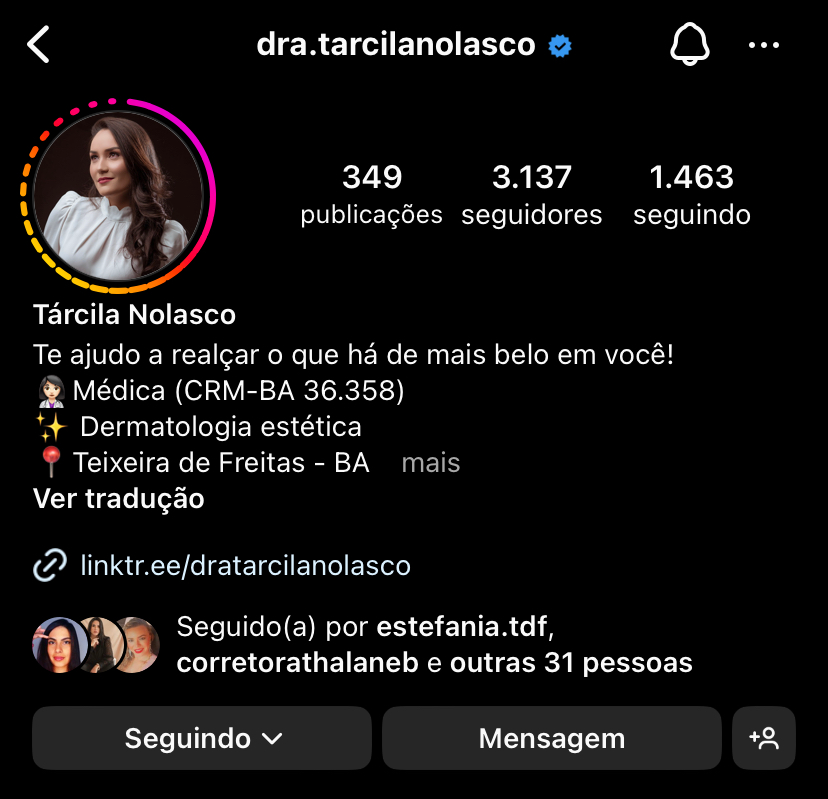View the 3.137 seguidores list

click(x=531, y=194)
